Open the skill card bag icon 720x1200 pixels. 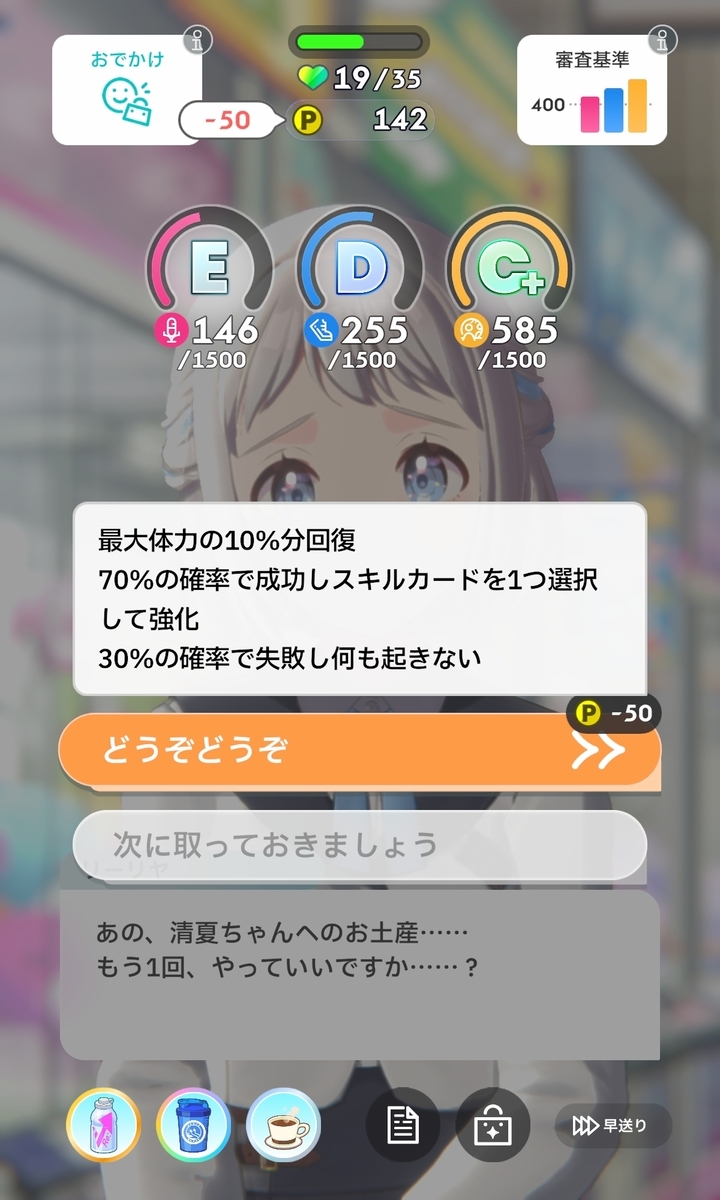pyautogui.click(x=493, y=1125)
